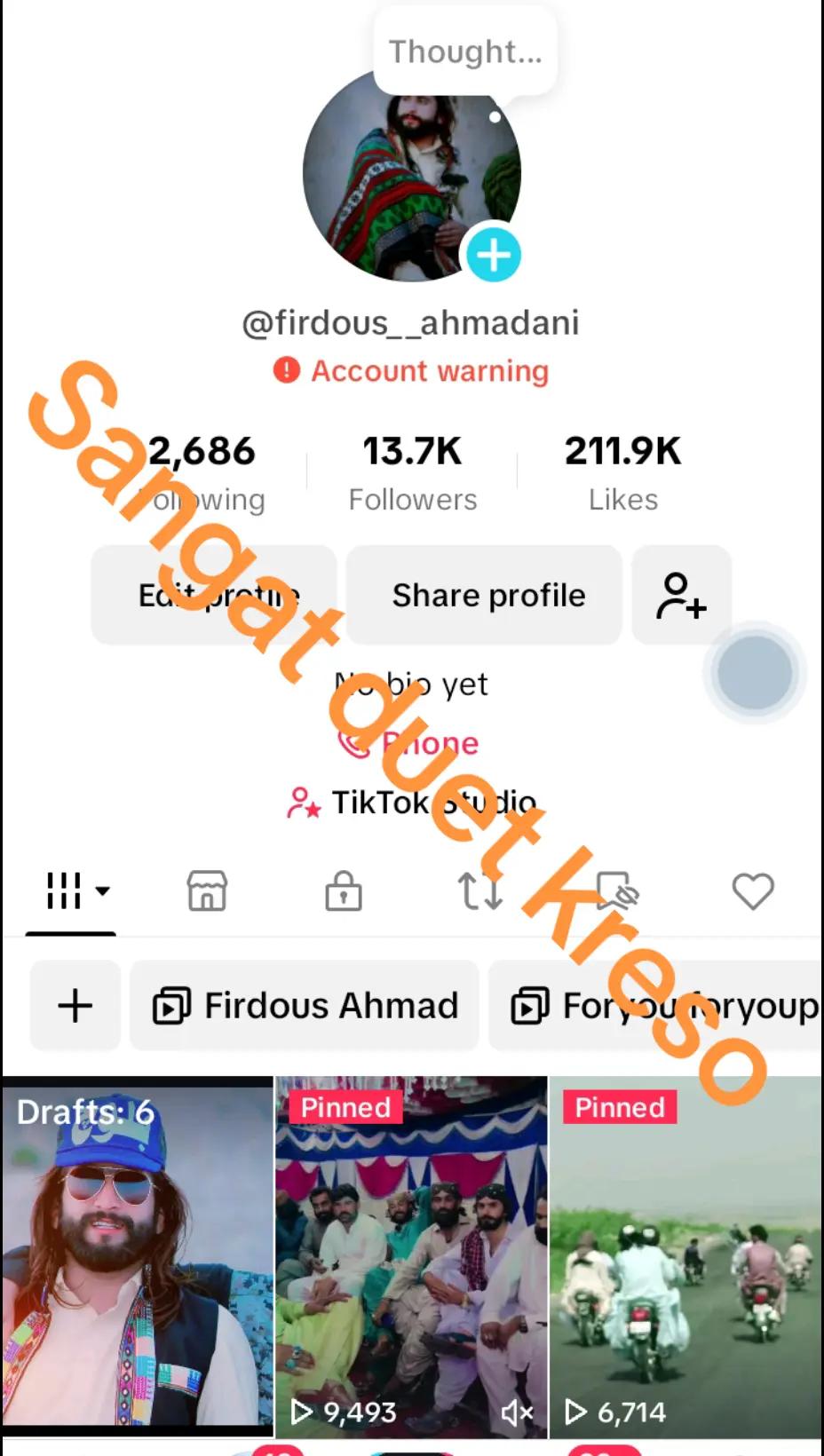Tap the plus badge on profile photo

(x=494, y=255)
